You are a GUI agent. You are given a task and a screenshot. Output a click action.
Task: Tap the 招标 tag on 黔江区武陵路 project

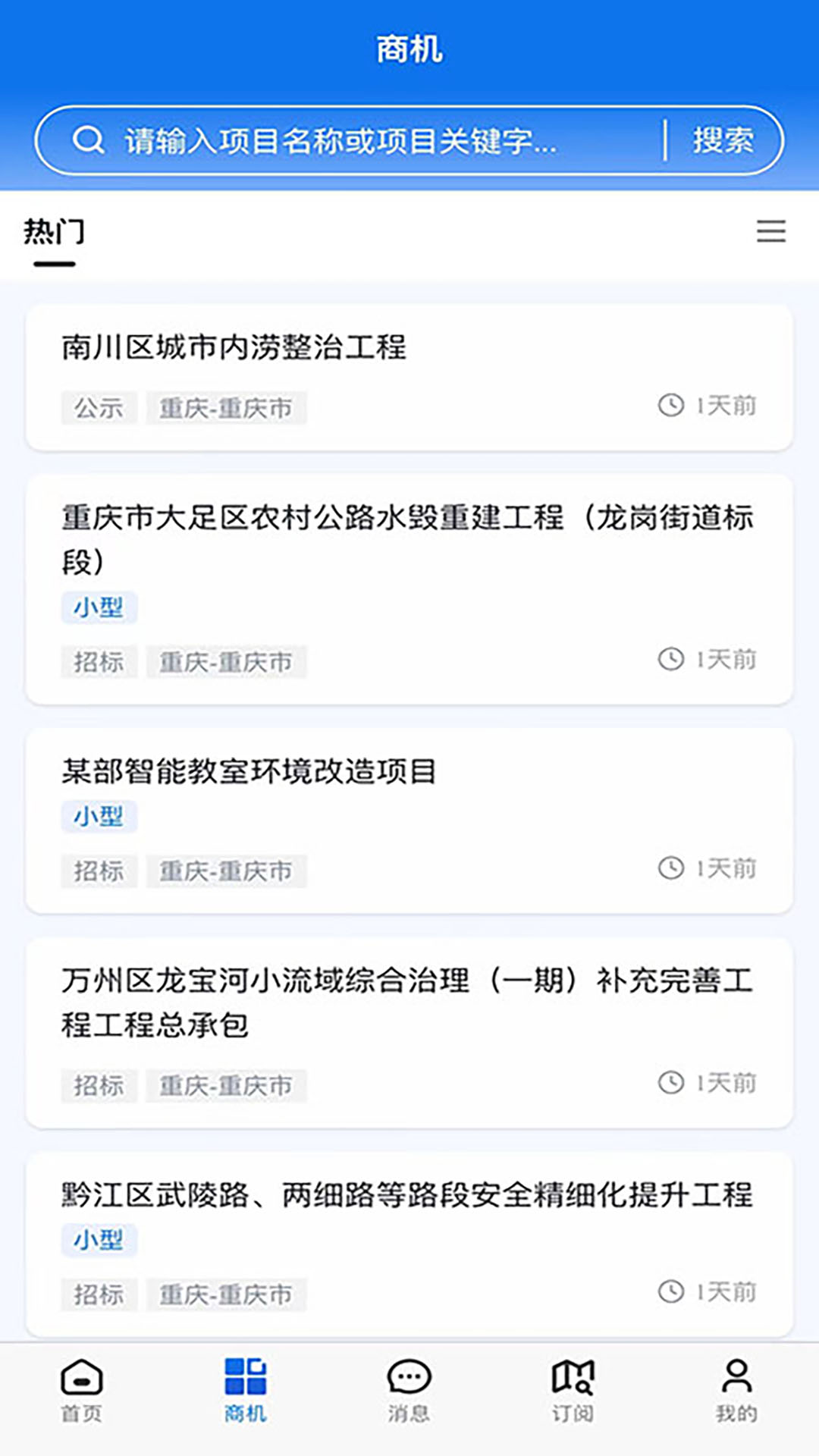99,1294
